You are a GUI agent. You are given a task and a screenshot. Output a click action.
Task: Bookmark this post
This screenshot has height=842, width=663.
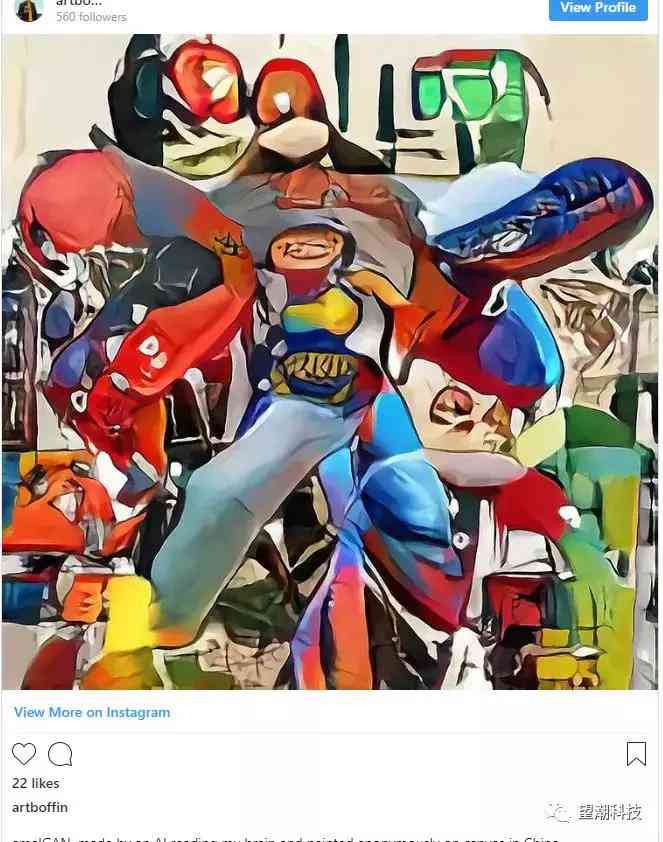[x=636, y=754]
